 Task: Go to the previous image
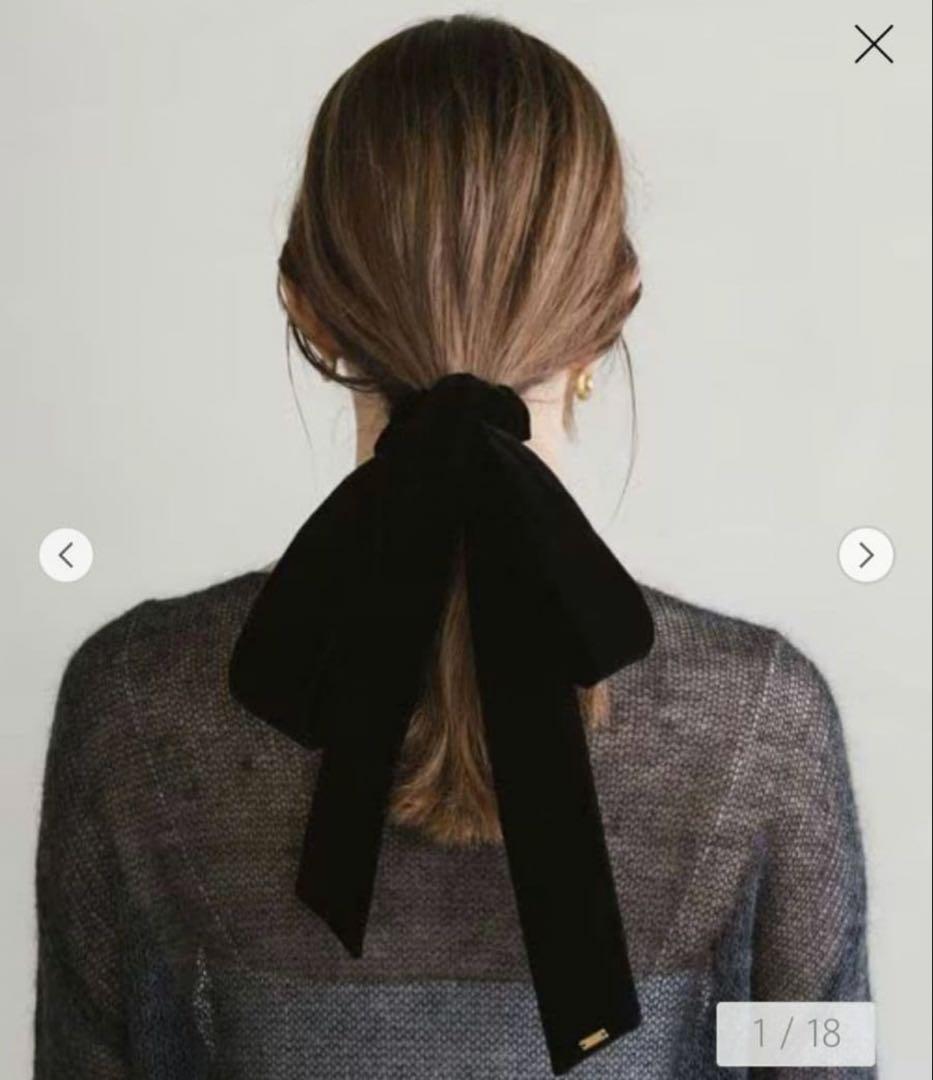coord(66,555)
